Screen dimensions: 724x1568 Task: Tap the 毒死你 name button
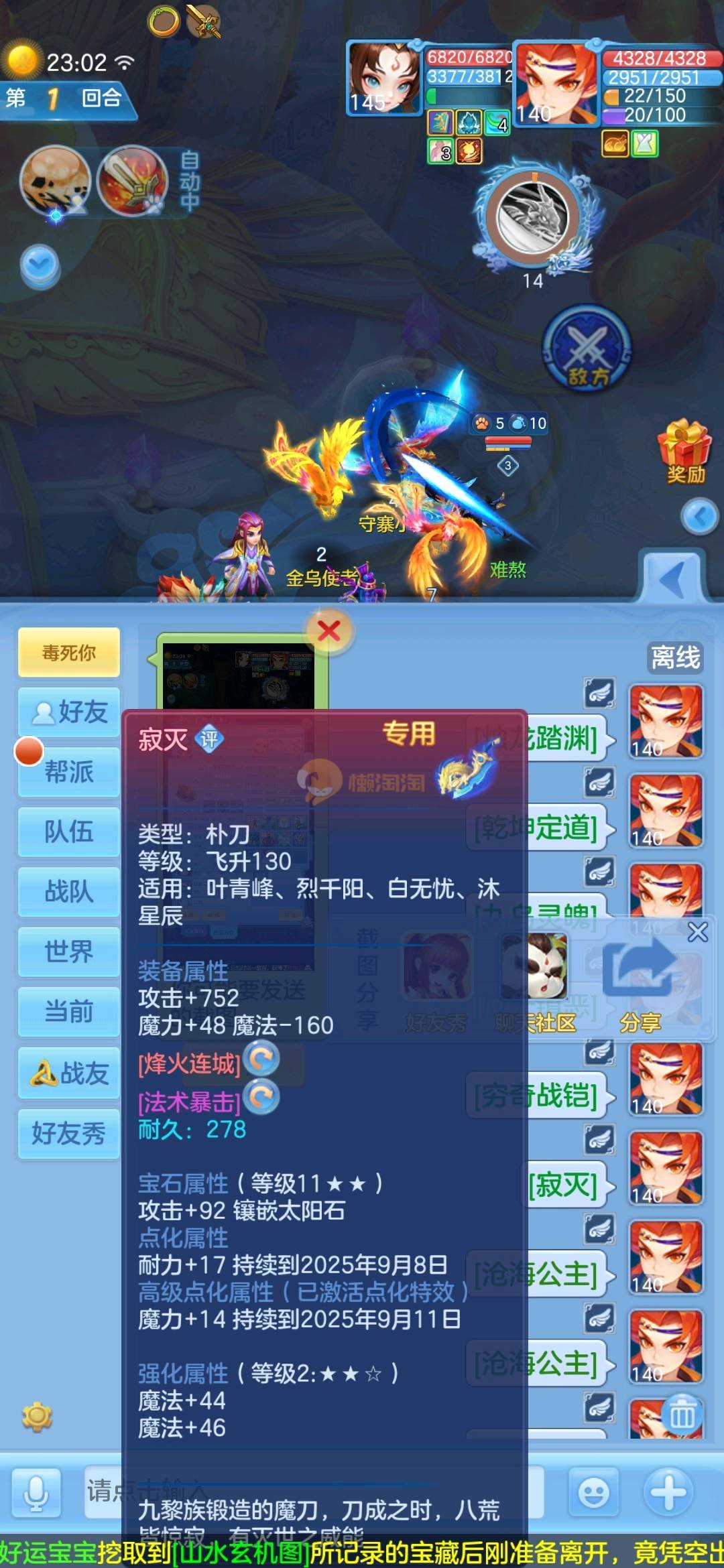(x=69, y=652)
